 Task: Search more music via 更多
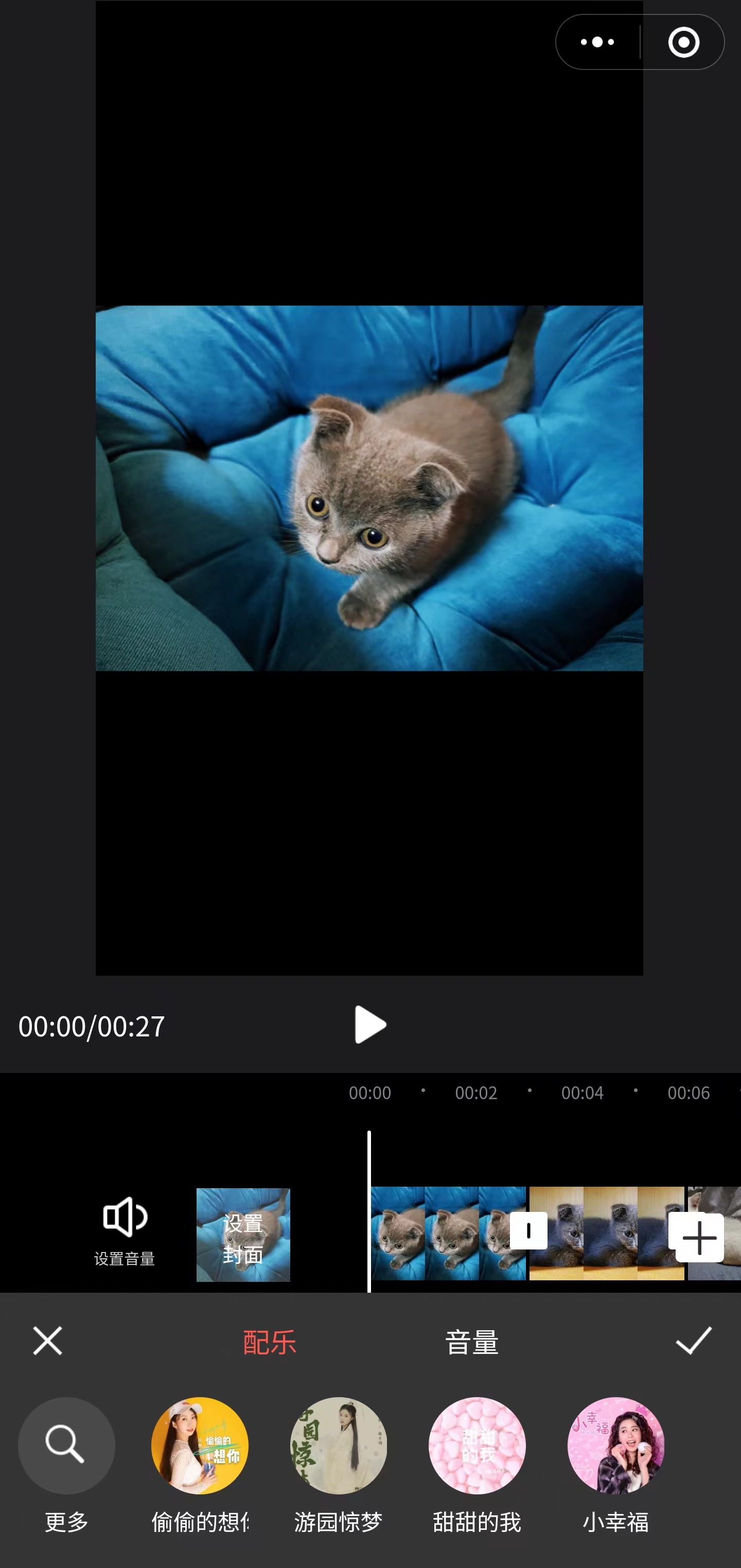(x=66, y=1446)
